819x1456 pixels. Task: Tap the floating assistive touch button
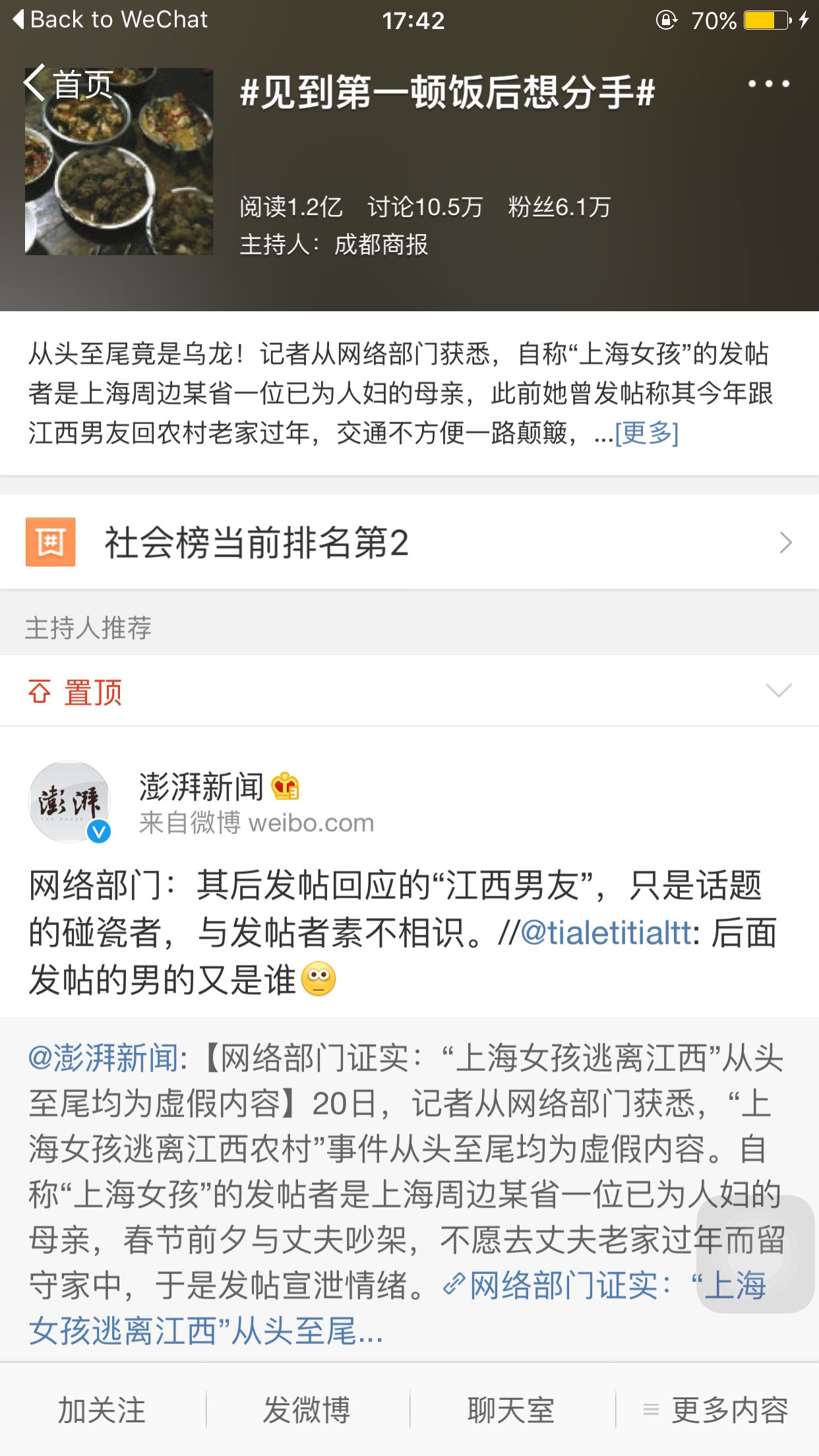coord(755,1254)
